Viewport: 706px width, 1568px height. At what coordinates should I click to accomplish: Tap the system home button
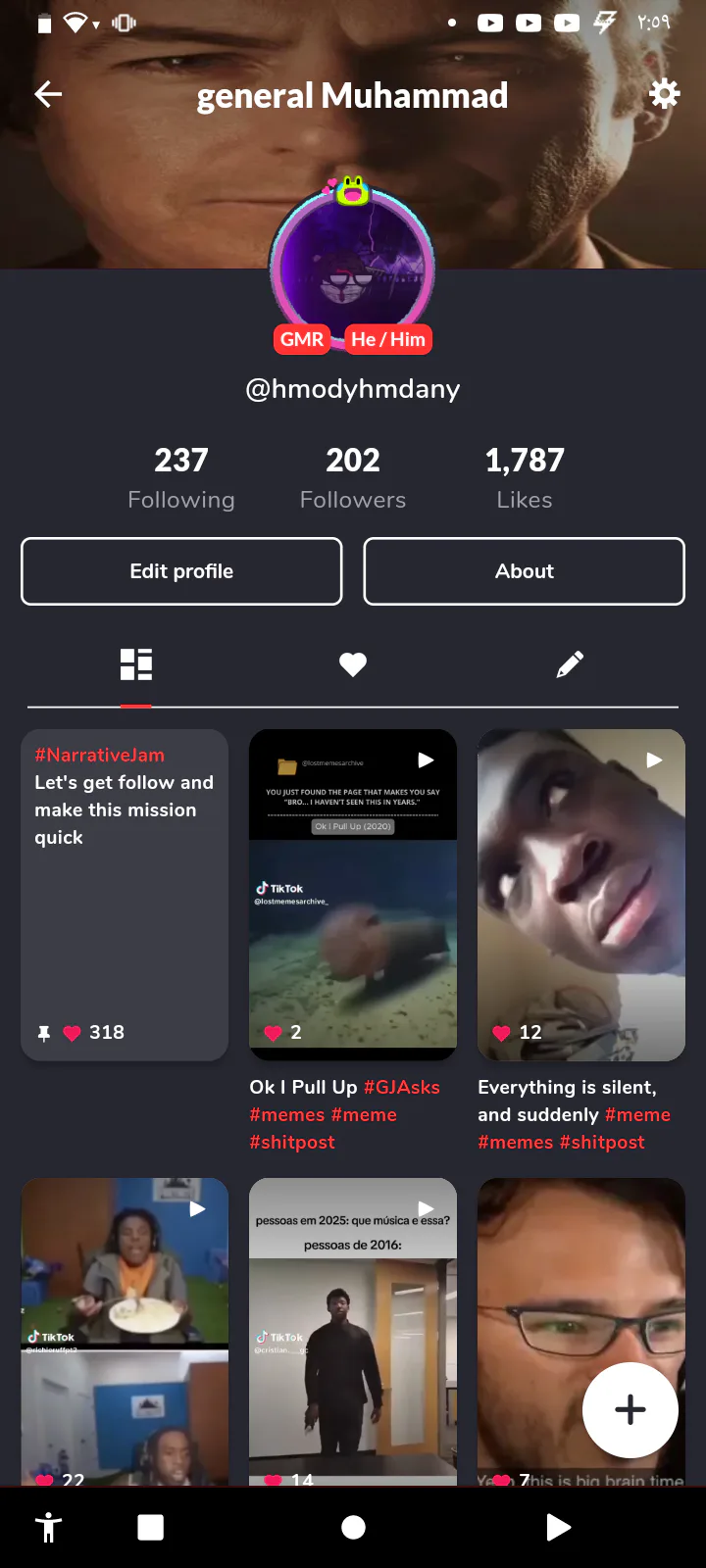point(354,1527)
